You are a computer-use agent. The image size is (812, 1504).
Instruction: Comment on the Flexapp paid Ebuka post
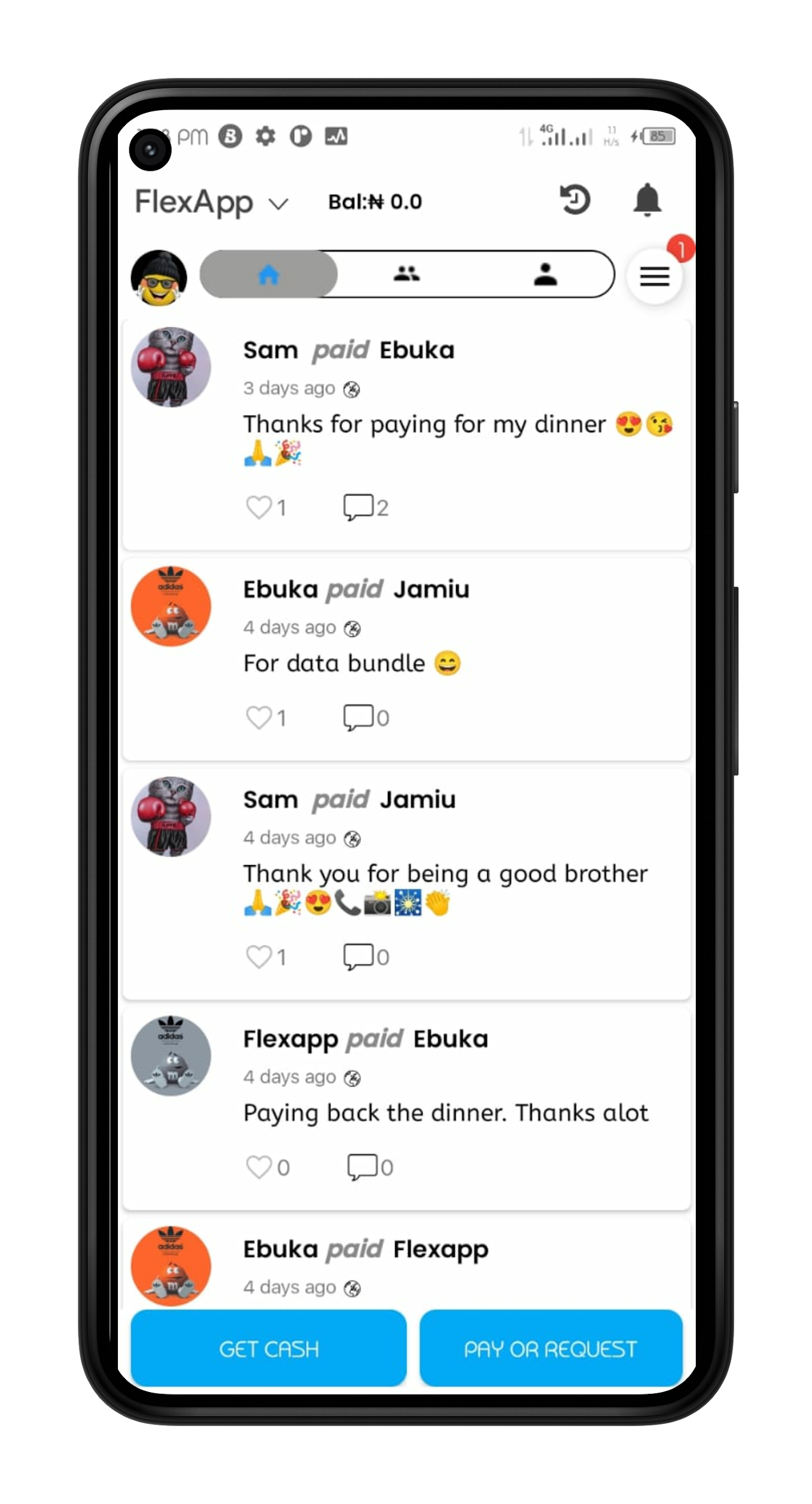(361, 1167)
